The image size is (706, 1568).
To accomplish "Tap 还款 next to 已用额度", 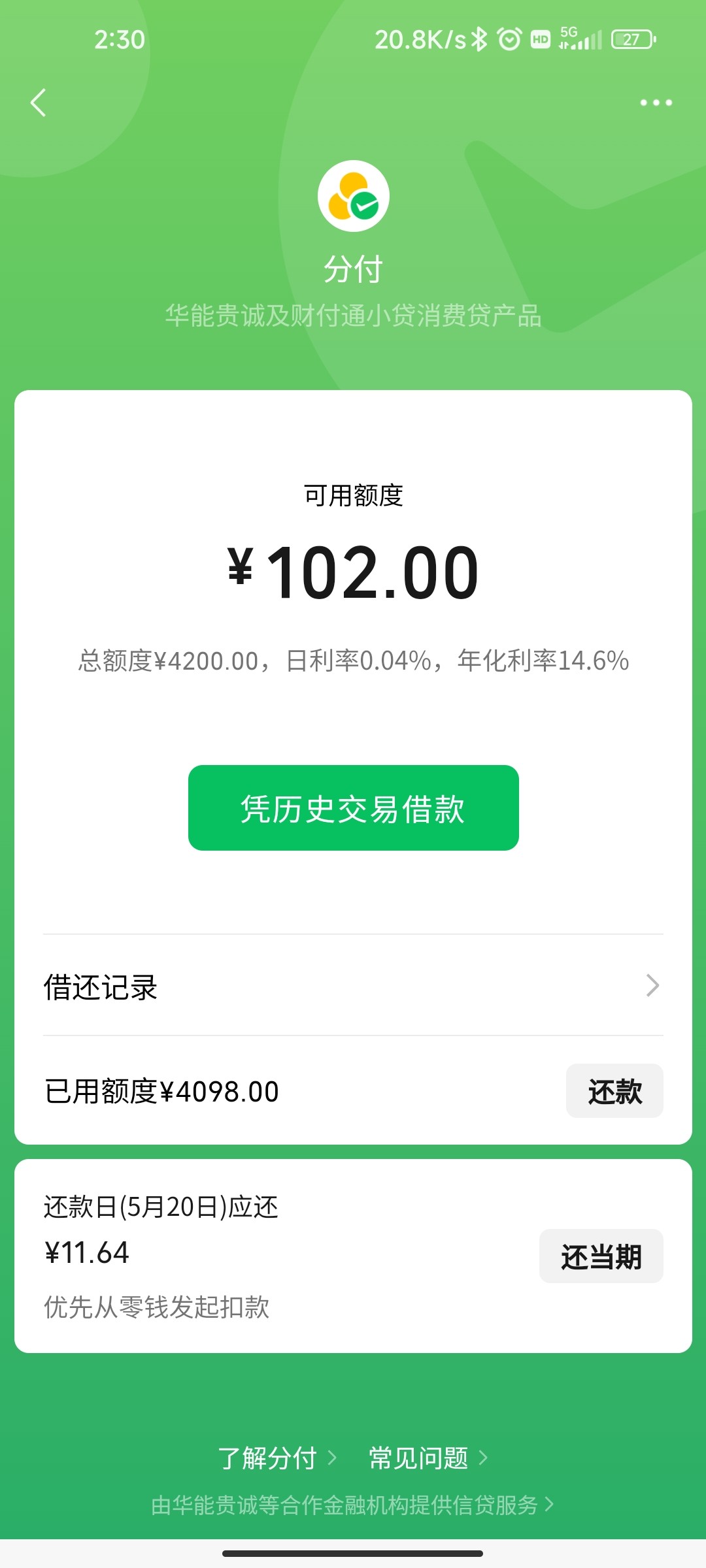I will click(x=614, y=1091).
